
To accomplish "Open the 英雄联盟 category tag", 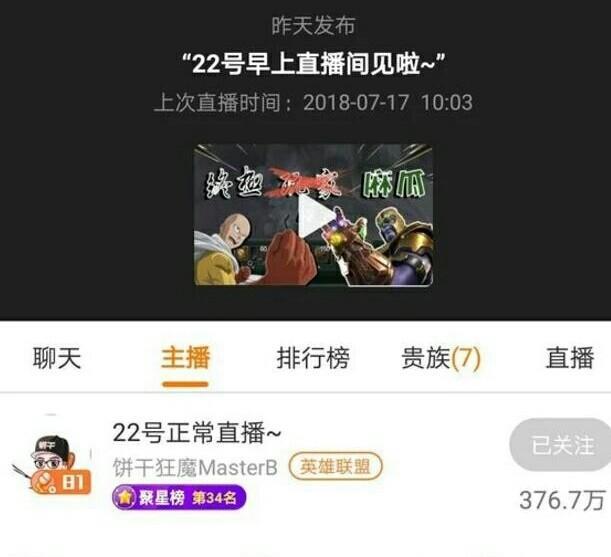I will [x=335, y=466].
